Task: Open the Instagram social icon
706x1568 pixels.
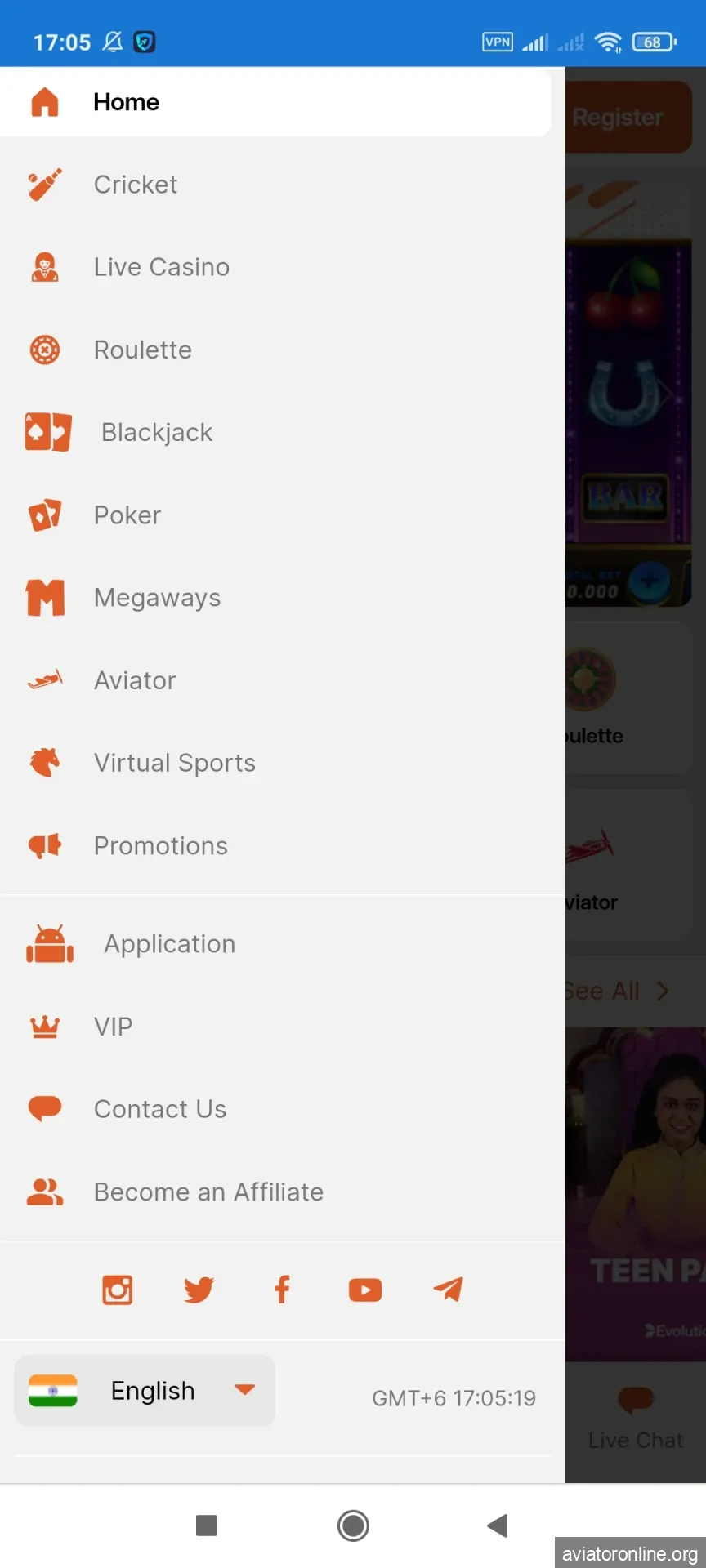Action: [117, 1290]
